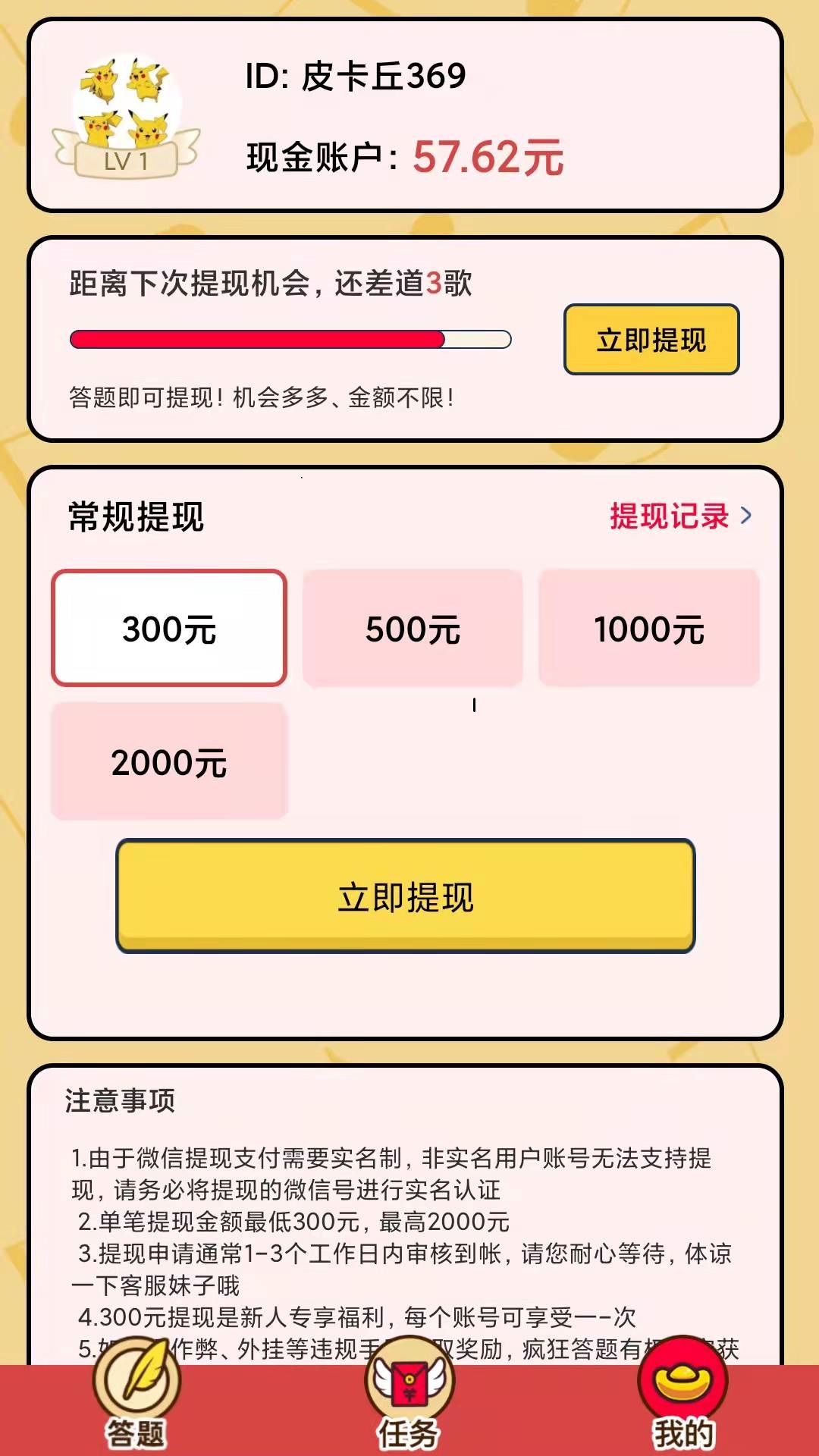The image size is (819, 1456).
Task: Select the 300元 withdrawal amount
Action: click(169, 628)
